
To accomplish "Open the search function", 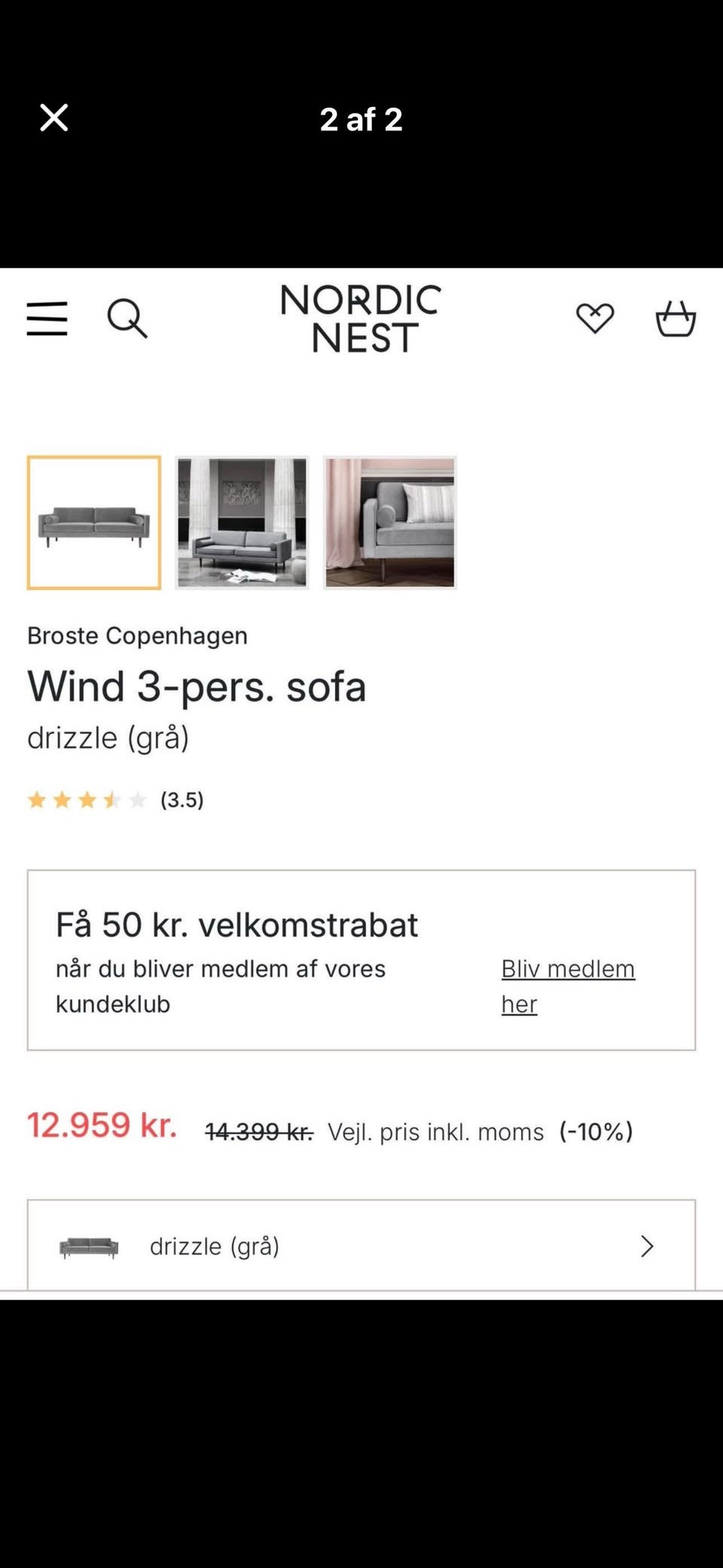I will (x=127, y=319).
